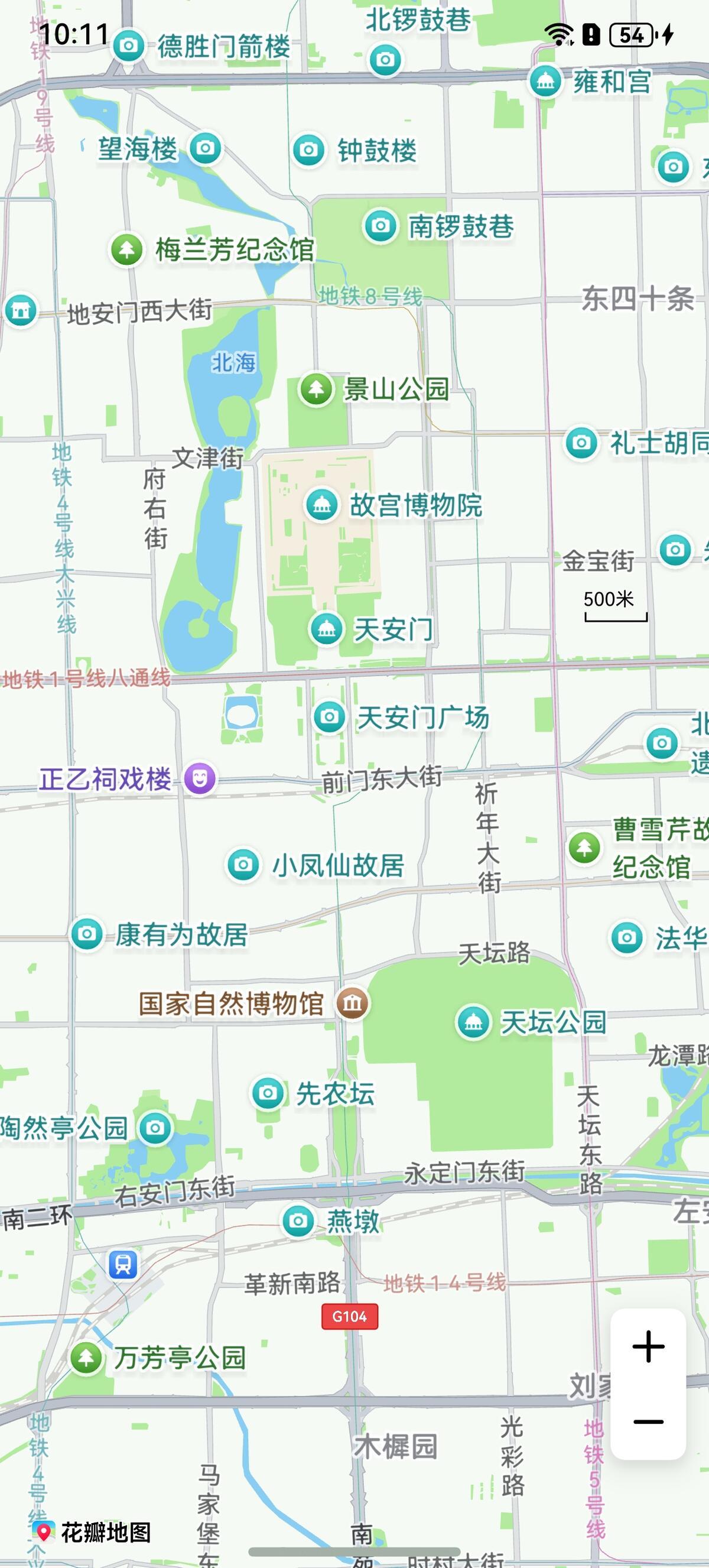Tap the 德胜门箭楼 camera pin
The width and height of the screenshot is (709, 1568).
[x=128, y=46]
